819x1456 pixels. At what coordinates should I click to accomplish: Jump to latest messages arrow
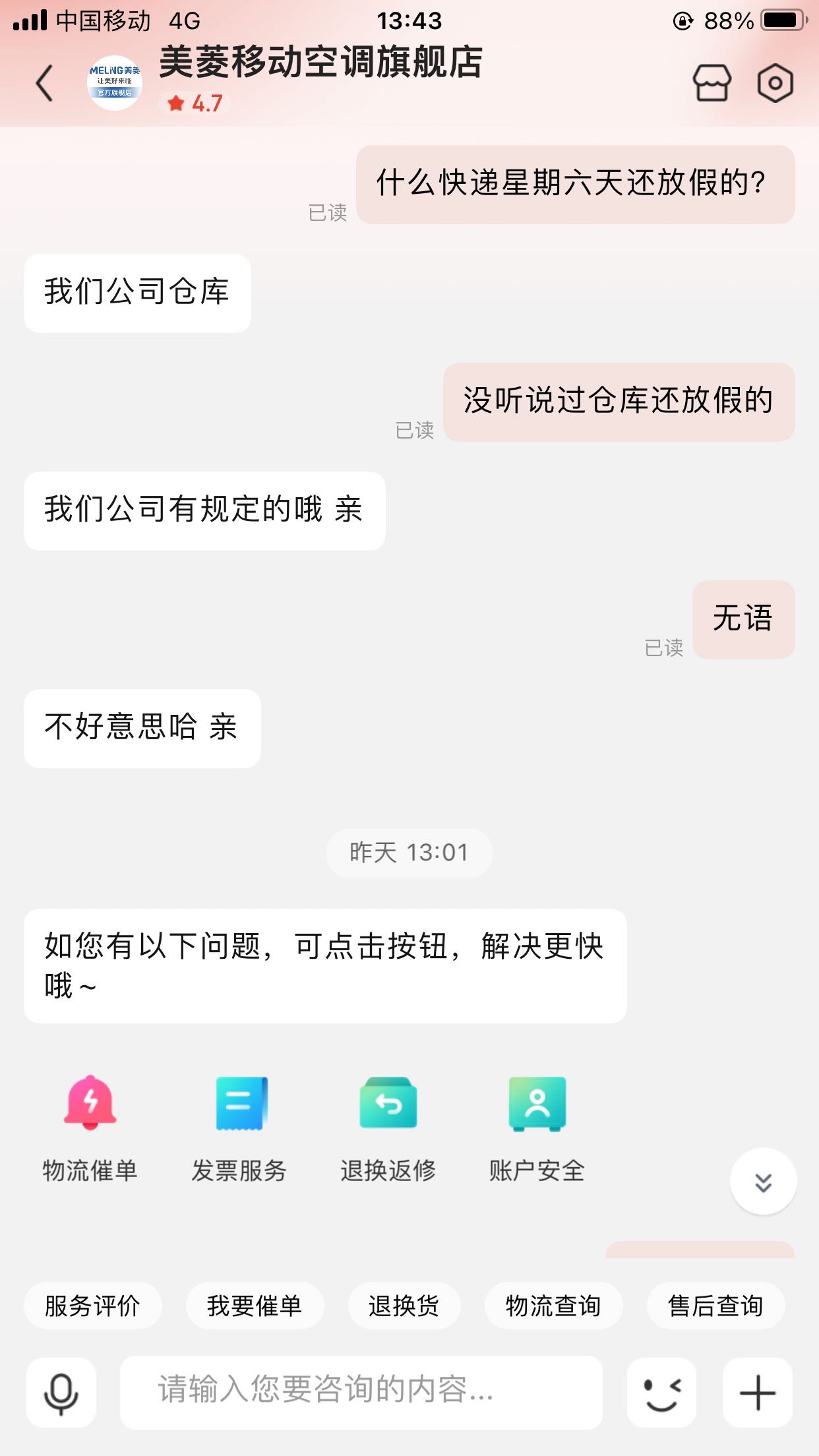[x=763, y=1181]
